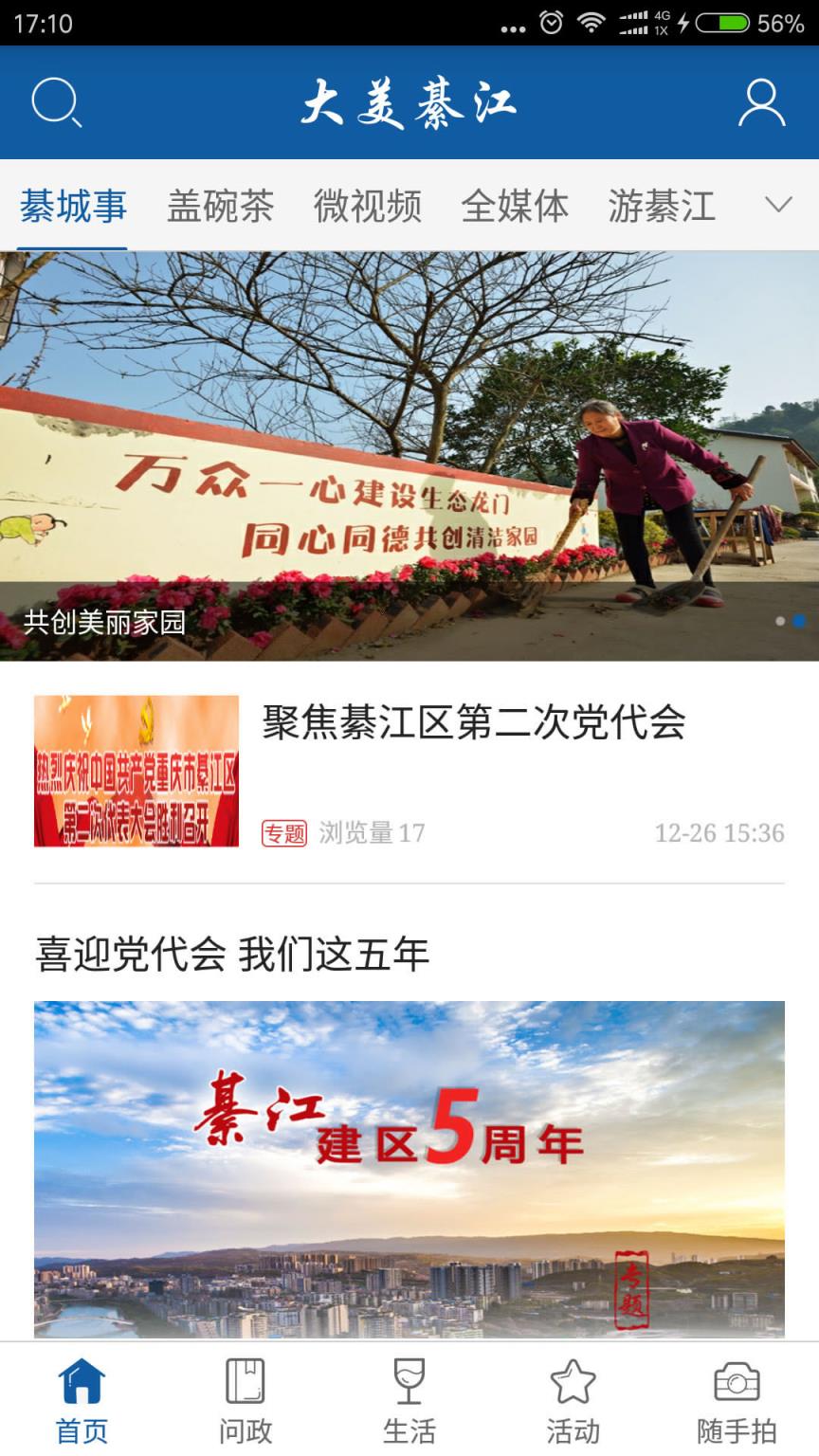Open the 共创美丽家园 banner image
Image resolution: width=819 pixels, height=1456 pixels.
click(409, 446)
